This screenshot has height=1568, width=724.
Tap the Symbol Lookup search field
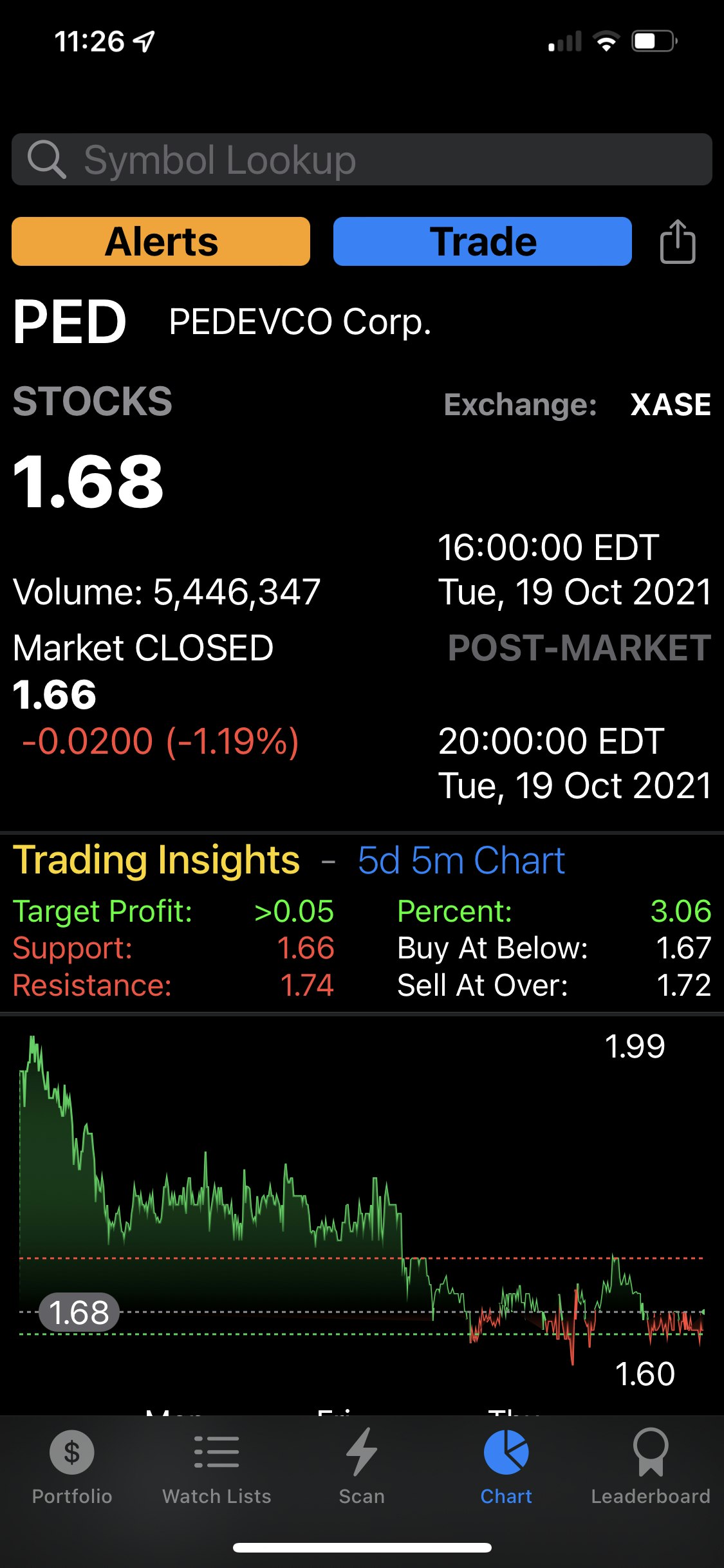point(362,160)
